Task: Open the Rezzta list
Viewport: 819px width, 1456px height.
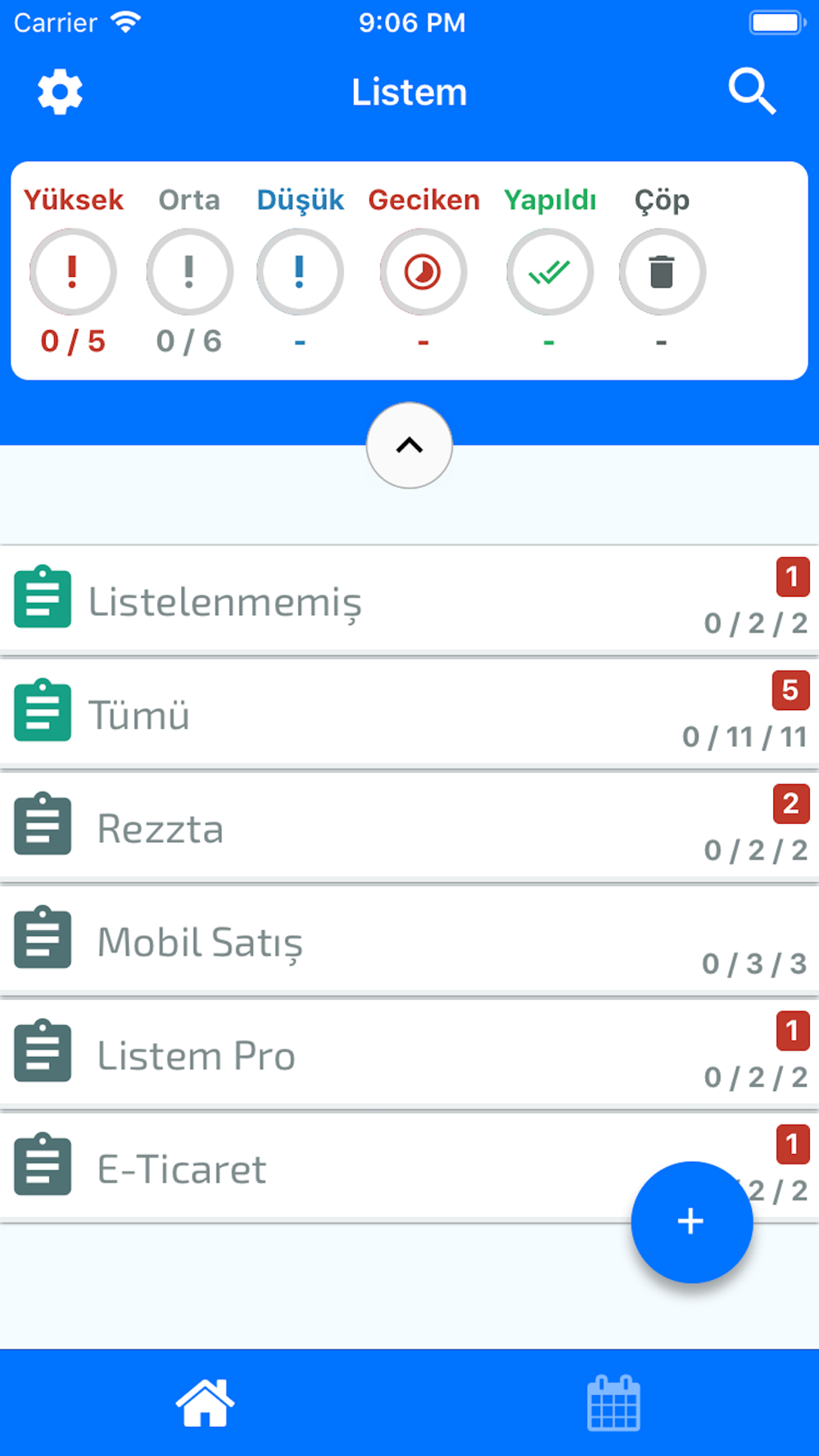Action: 328,827
